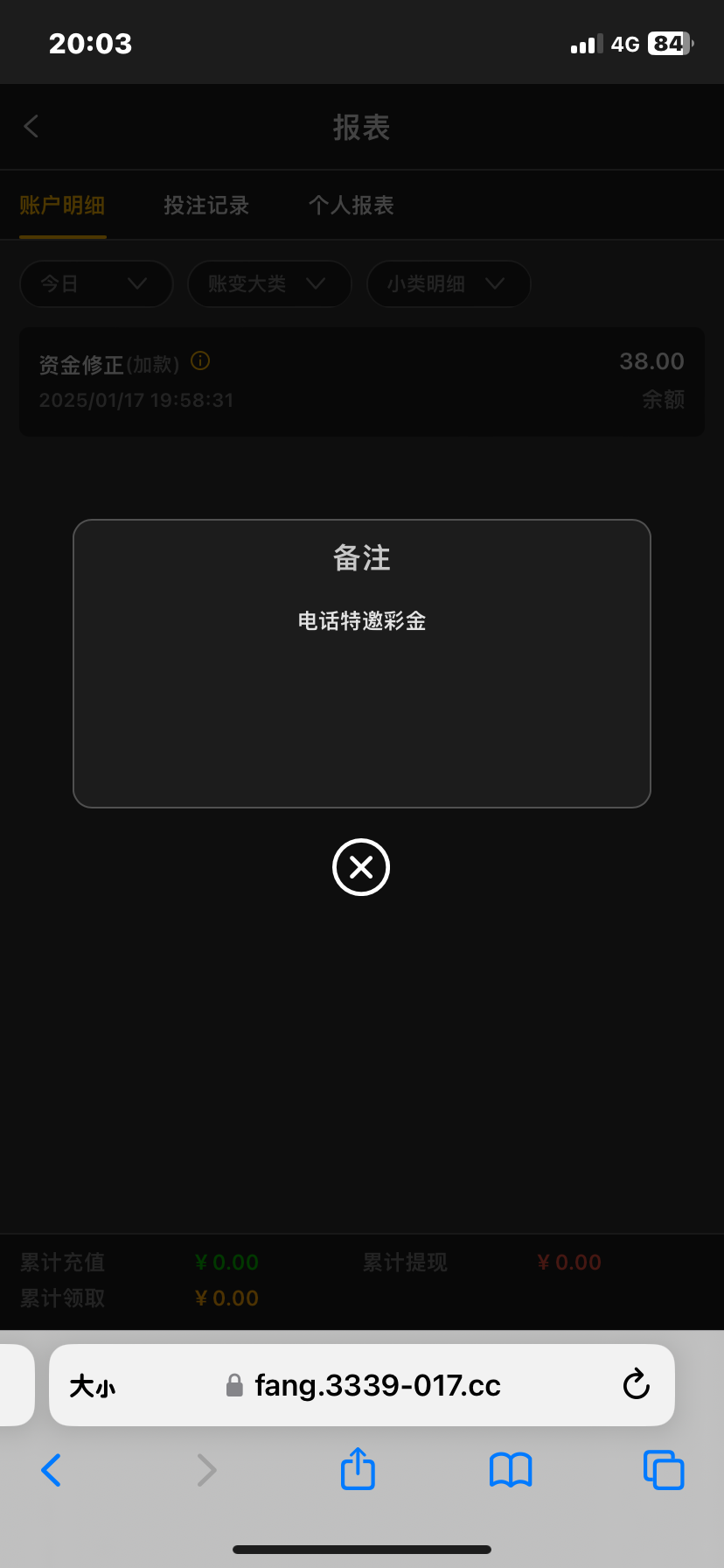
Task: Close the 备注 remark dialog
Action: [361, 867]
